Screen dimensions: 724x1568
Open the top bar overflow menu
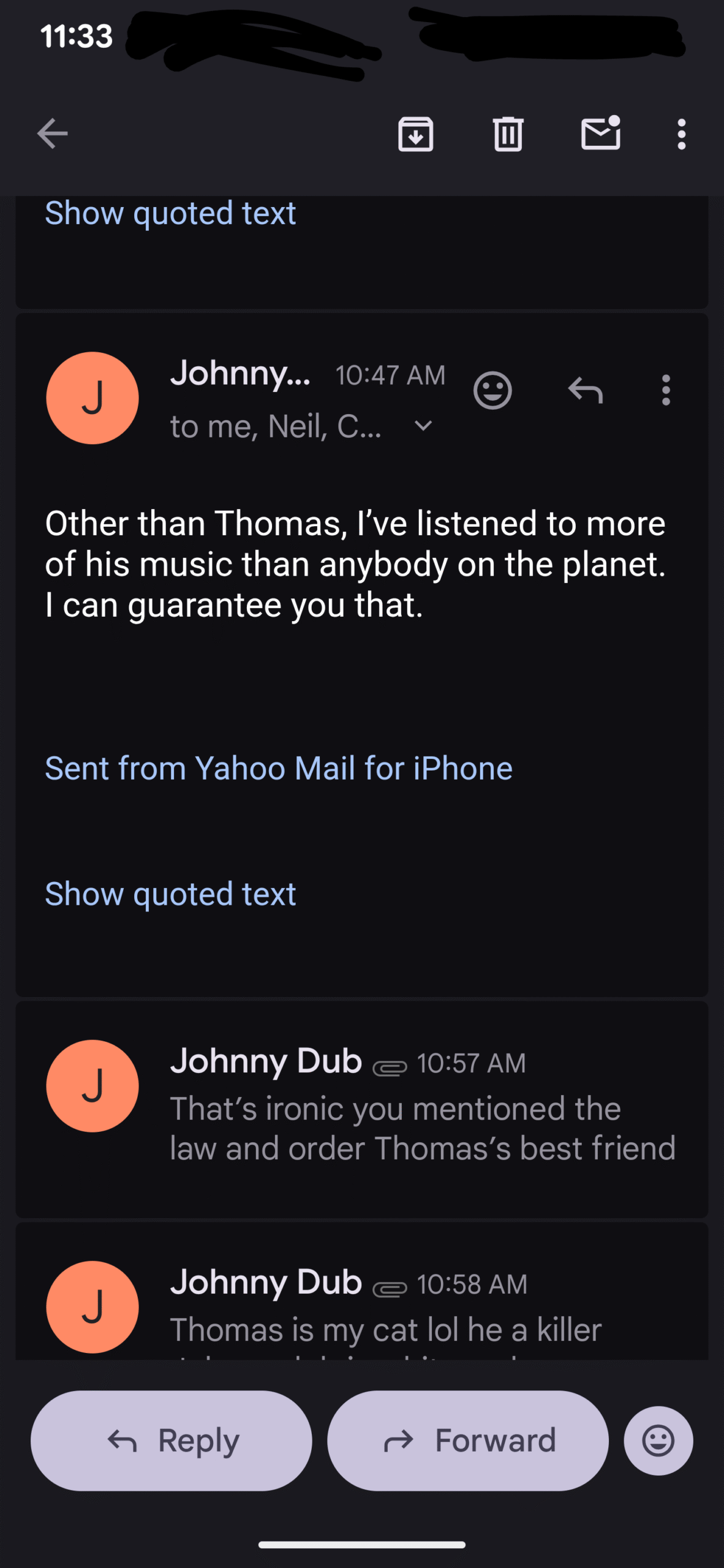(681, 134)
